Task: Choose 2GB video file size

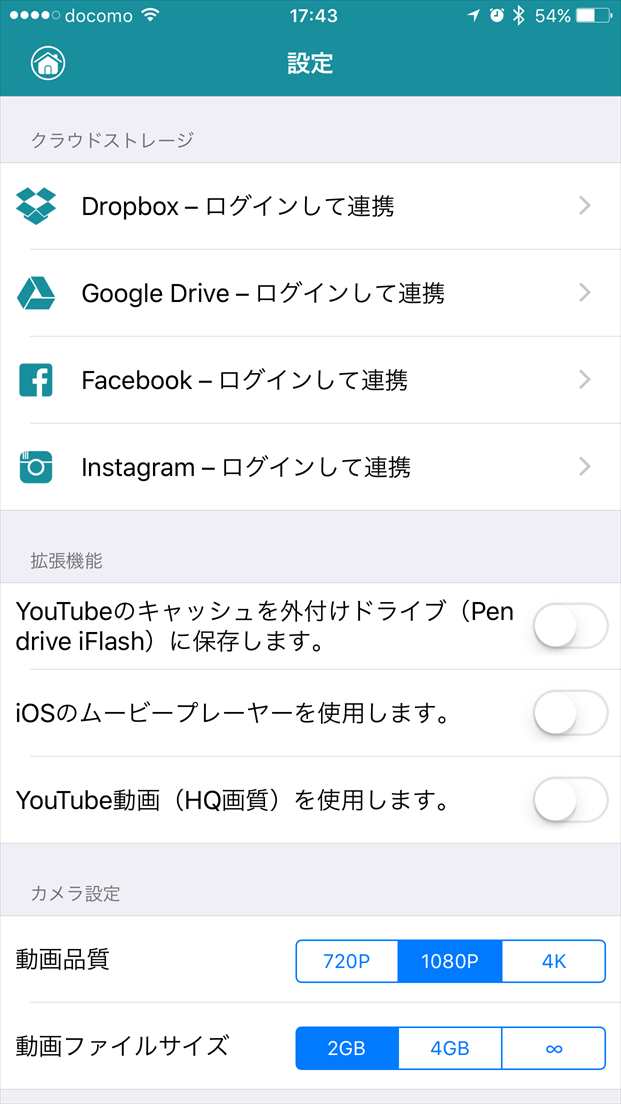Action: pos(347,1048)
